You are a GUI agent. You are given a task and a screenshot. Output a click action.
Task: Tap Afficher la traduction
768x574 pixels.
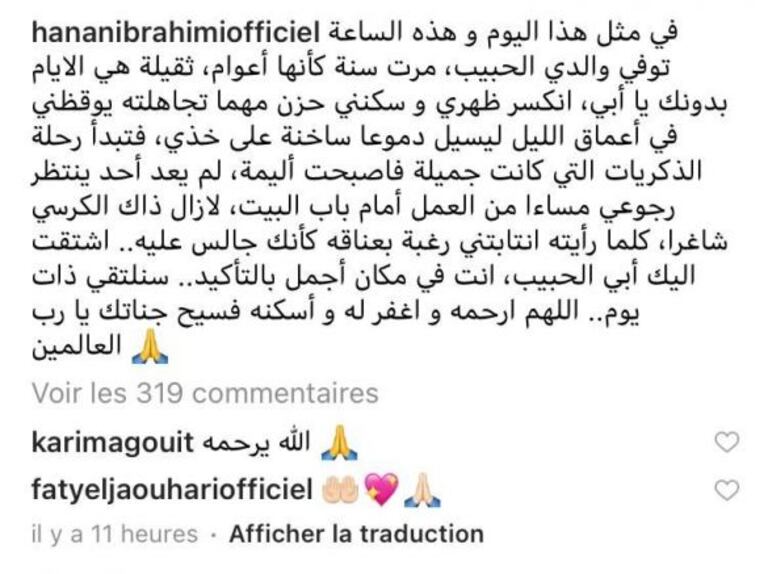[x=355, y=534]
